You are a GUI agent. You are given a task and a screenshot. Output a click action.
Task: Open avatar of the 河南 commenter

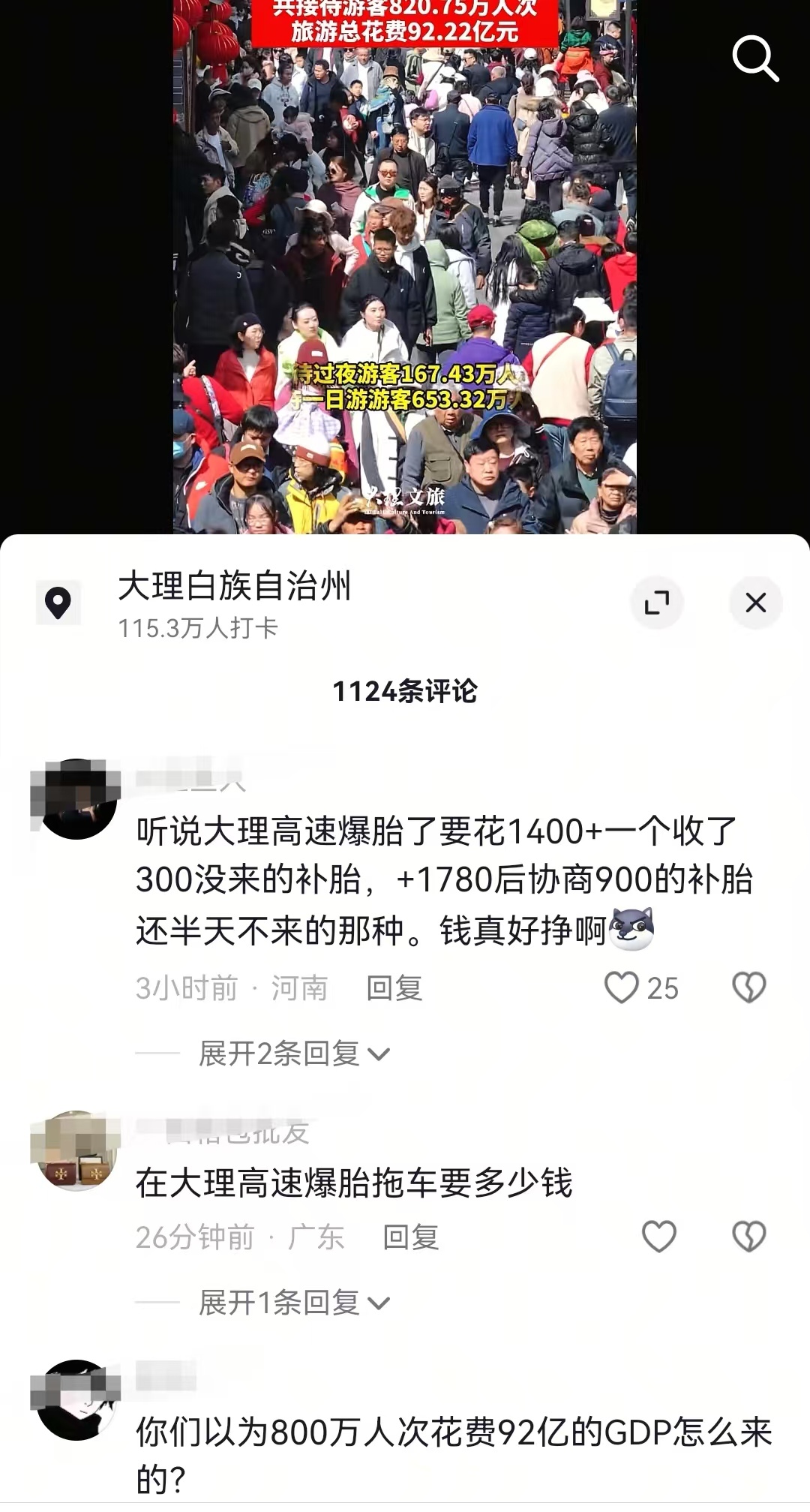[76, 799]
